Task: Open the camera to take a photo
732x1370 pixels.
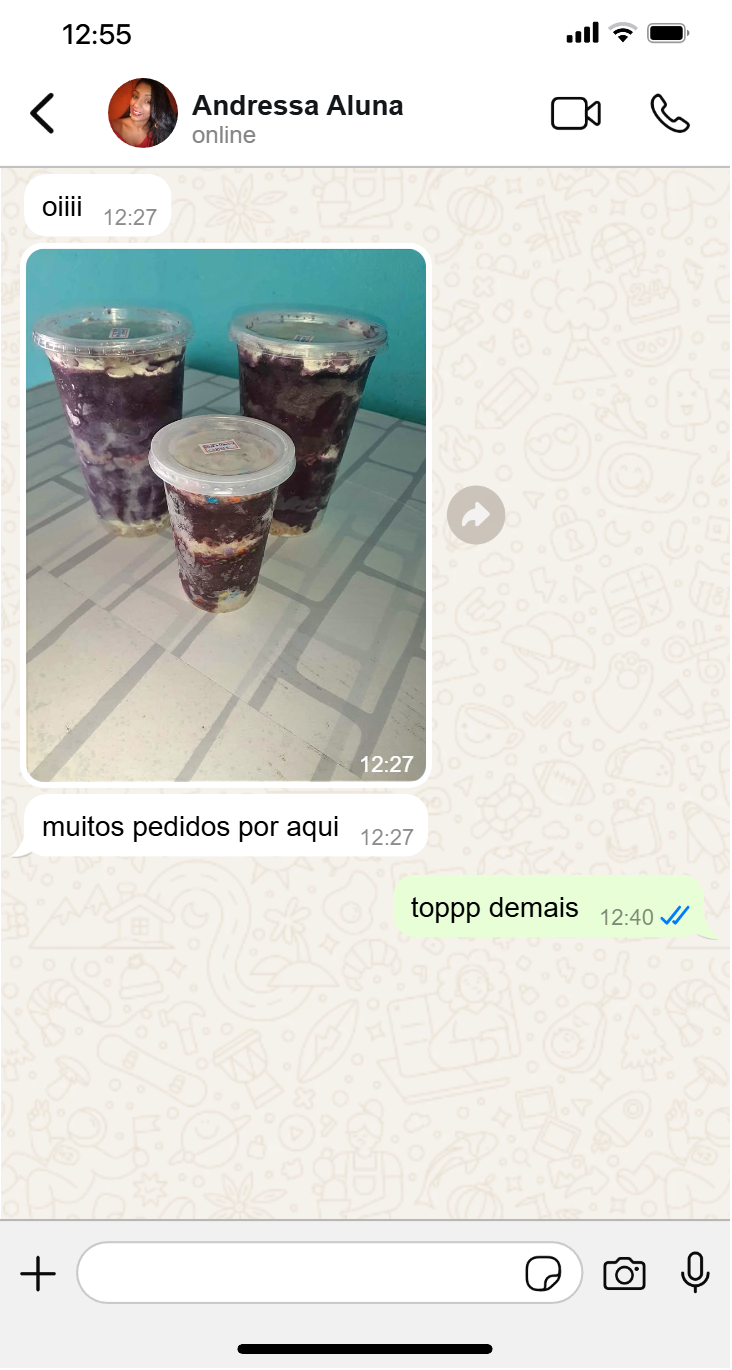Action: [x=624, y=1274]
